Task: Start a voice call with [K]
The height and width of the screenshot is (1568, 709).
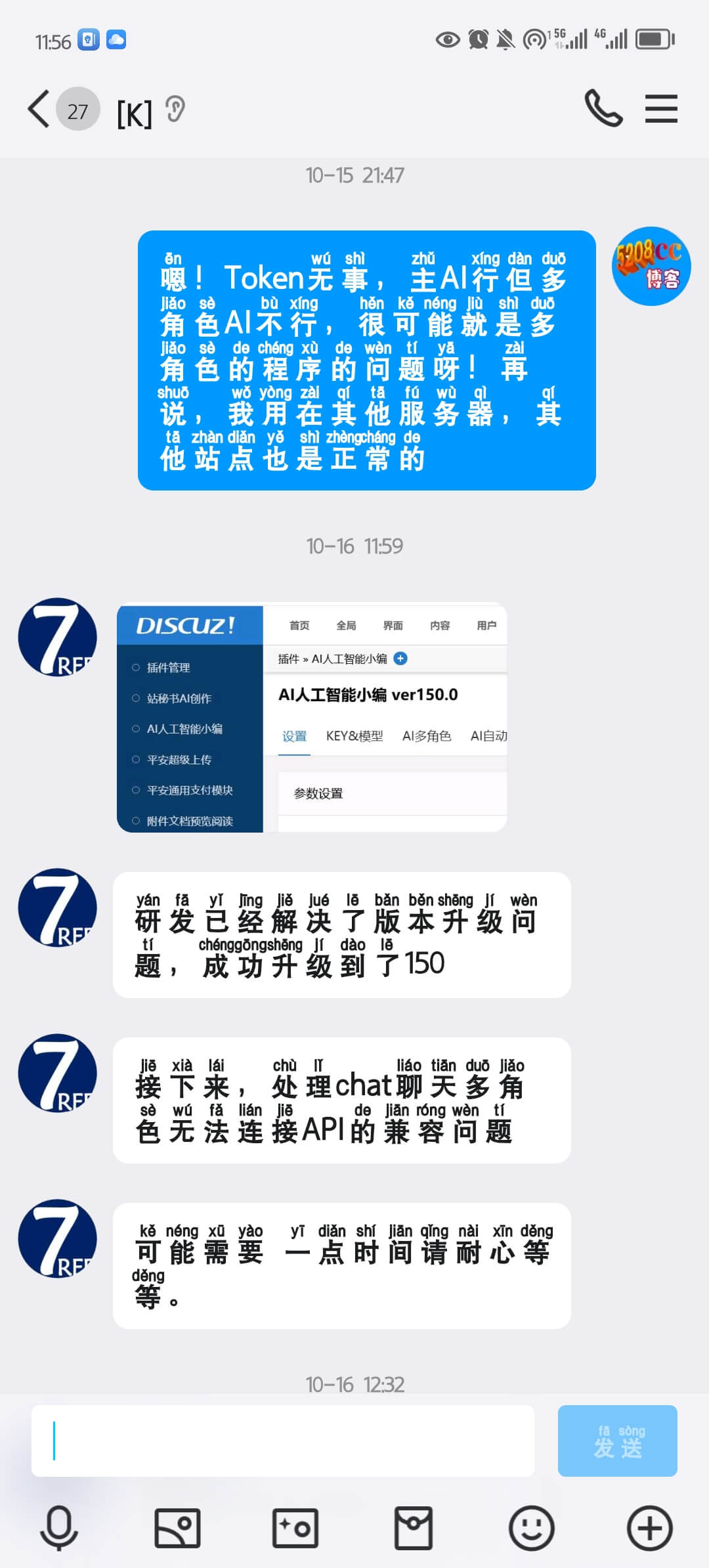Action: [x=603, y=108]
